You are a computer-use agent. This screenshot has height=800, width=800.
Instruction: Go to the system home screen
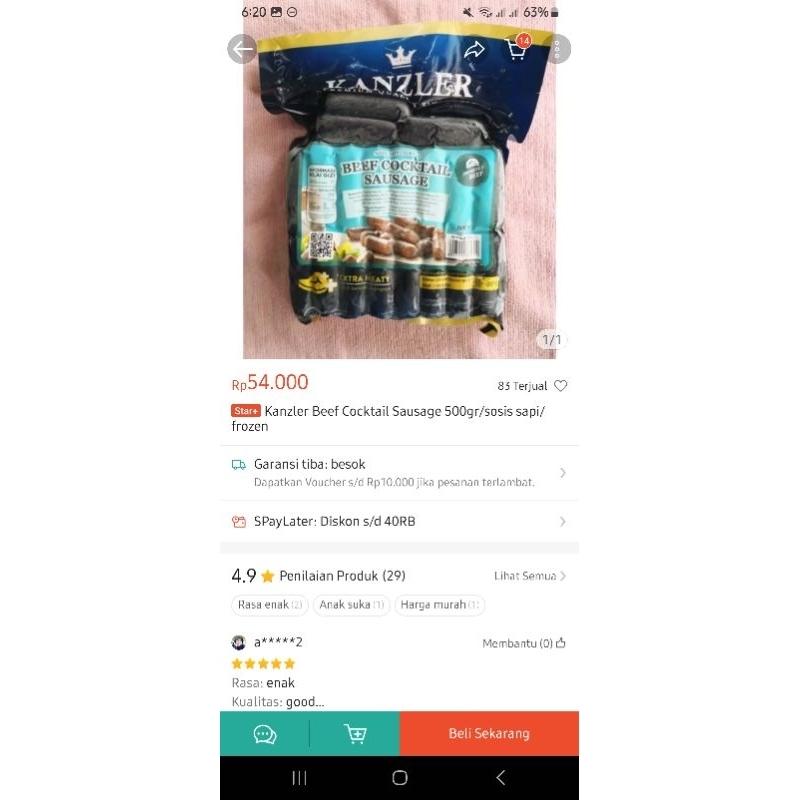pyautogui.click(x=400, y=777)
